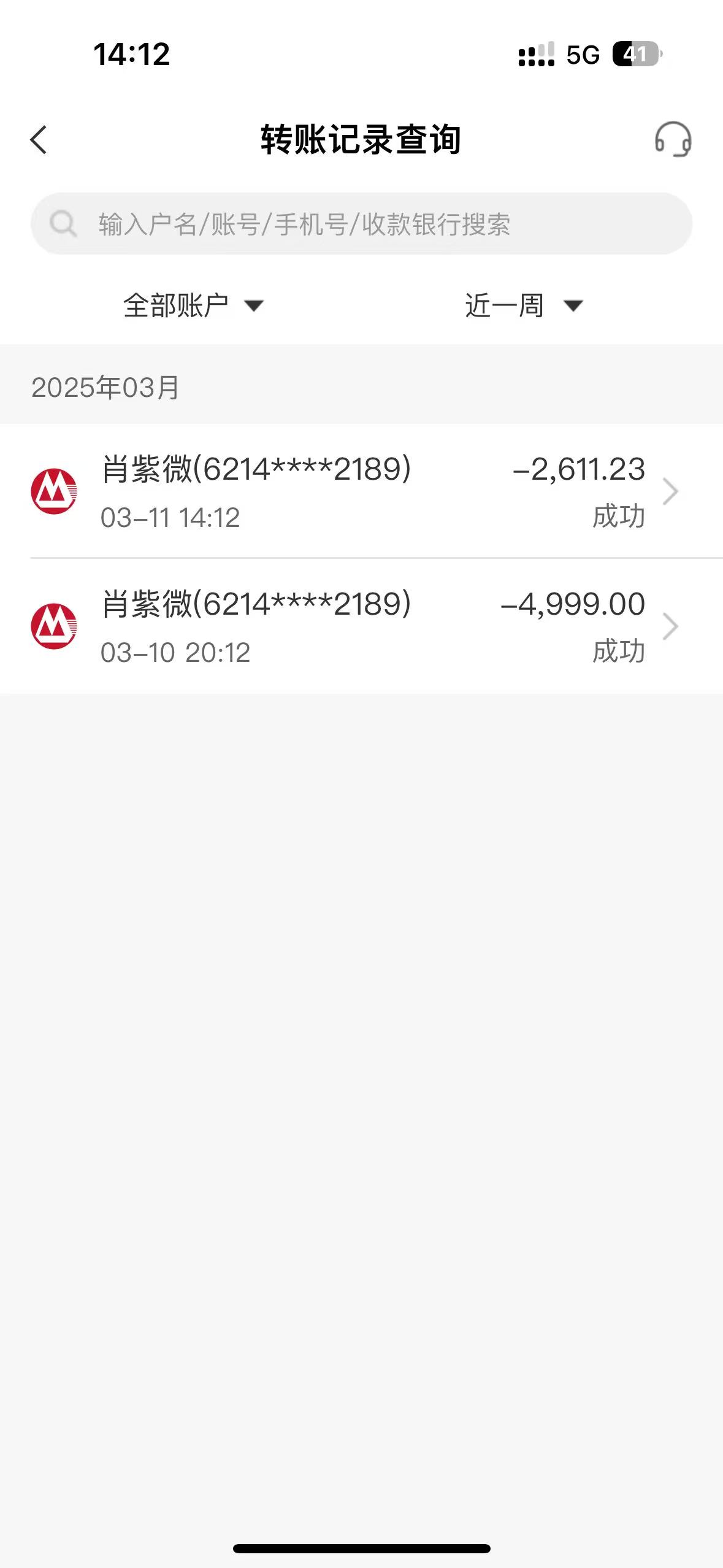Open the -2,611.23 transfer on 03-11
Viewport: 723px width, 1568px height.
click(361, 491)
